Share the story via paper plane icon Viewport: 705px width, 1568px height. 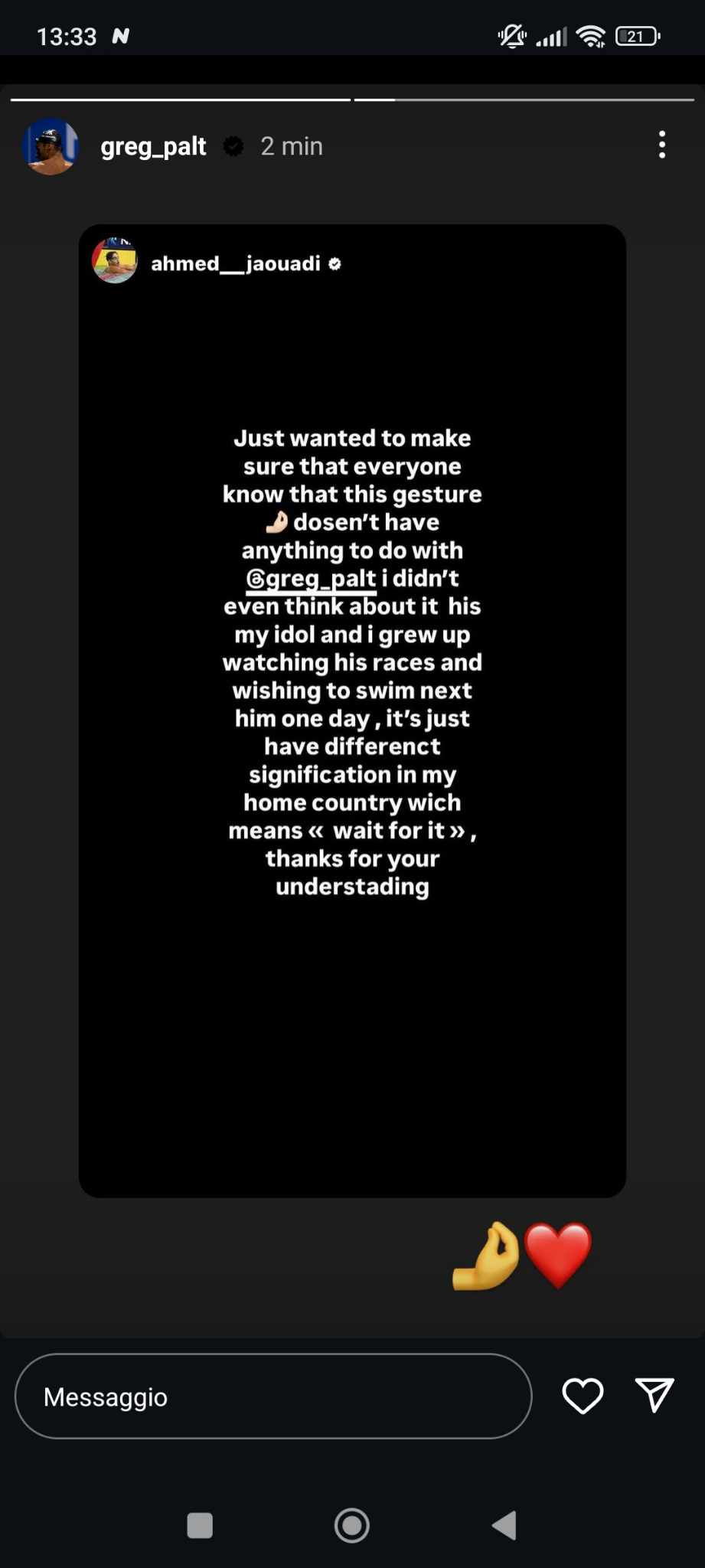pyautogui.click(x=654, y=1395)
